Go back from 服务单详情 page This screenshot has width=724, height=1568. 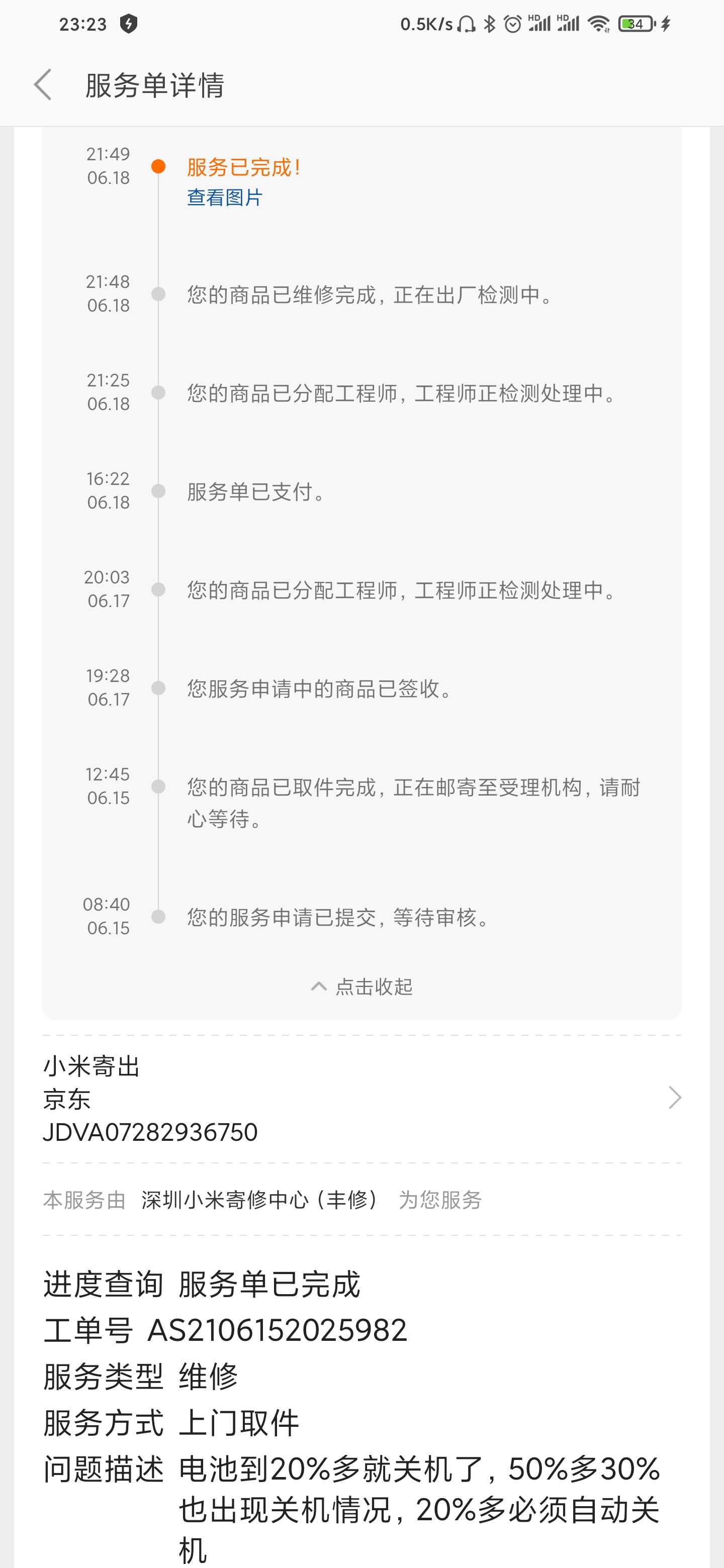[x=43, y=84]
